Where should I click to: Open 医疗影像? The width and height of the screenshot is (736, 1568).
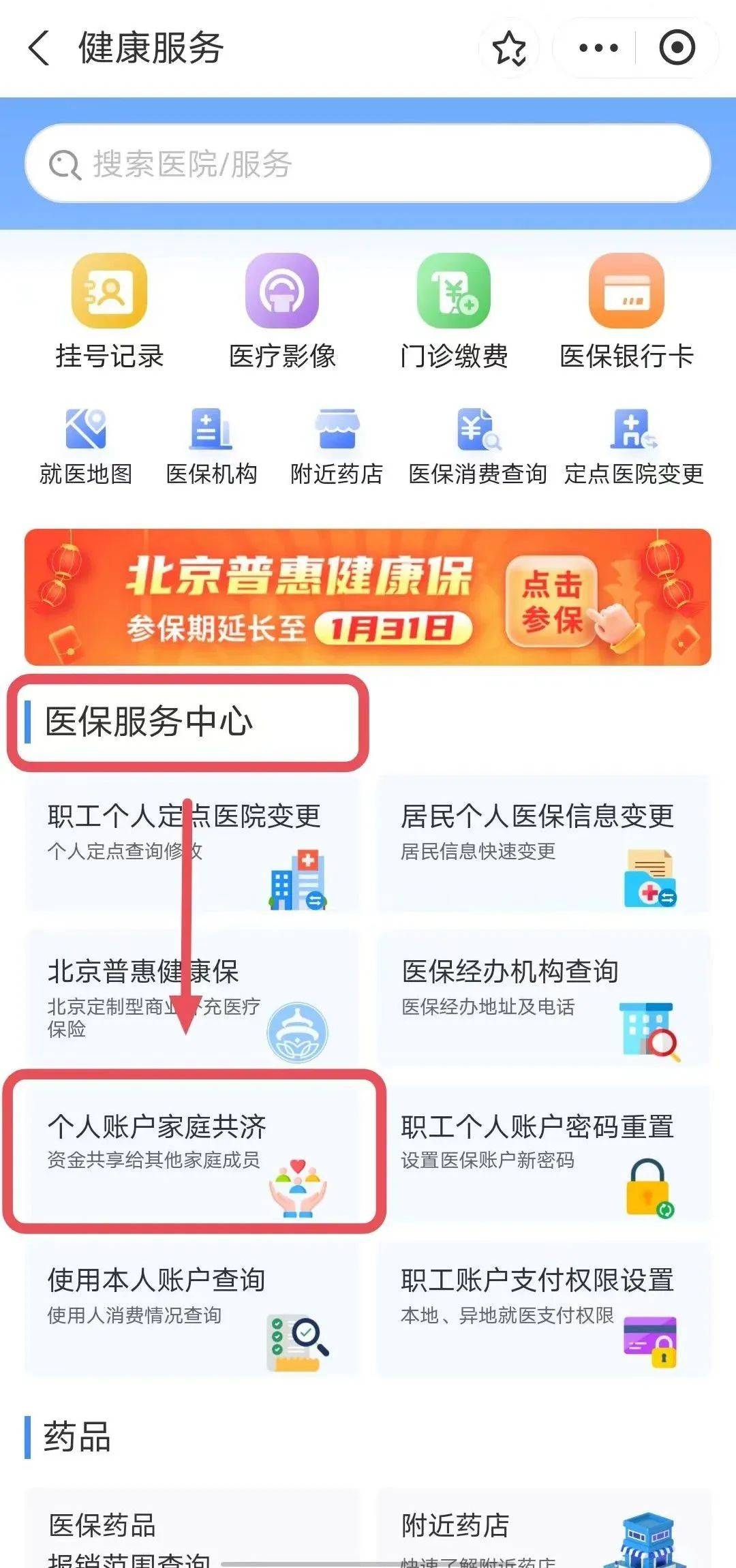point(282,311)
